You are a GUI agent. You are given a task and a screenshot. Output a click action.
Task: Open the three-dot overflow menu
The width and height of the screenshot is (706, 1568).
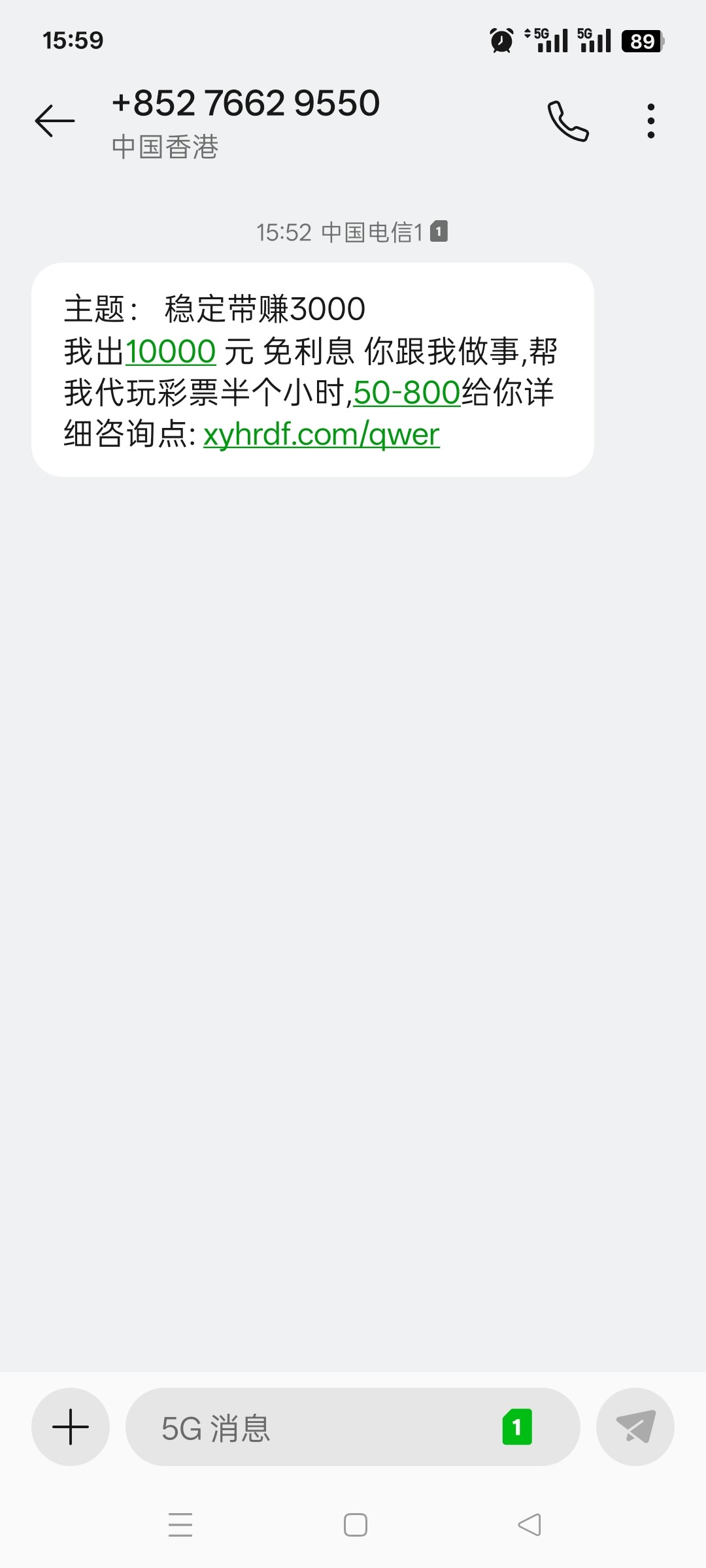[650, 121]
